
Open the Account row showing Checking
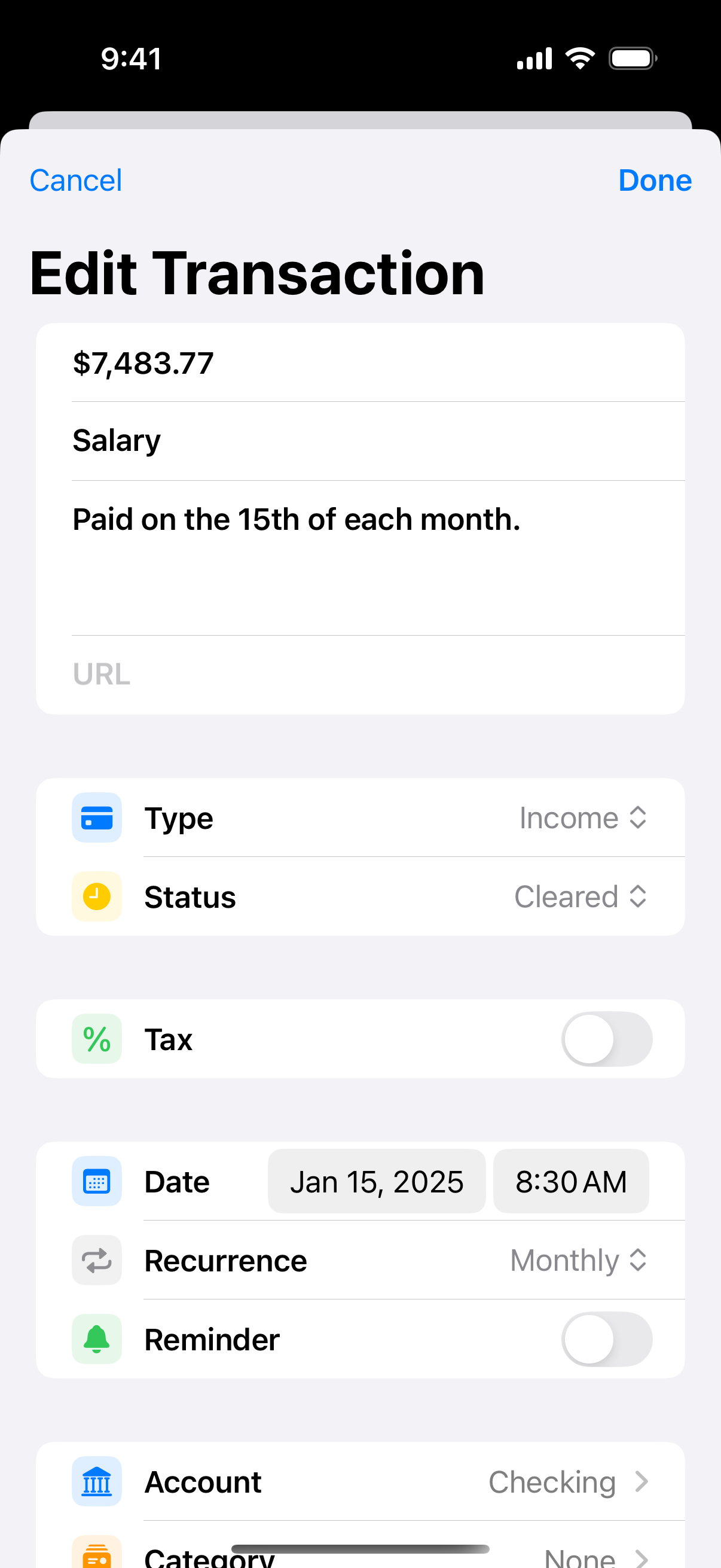click(360, 1481)
